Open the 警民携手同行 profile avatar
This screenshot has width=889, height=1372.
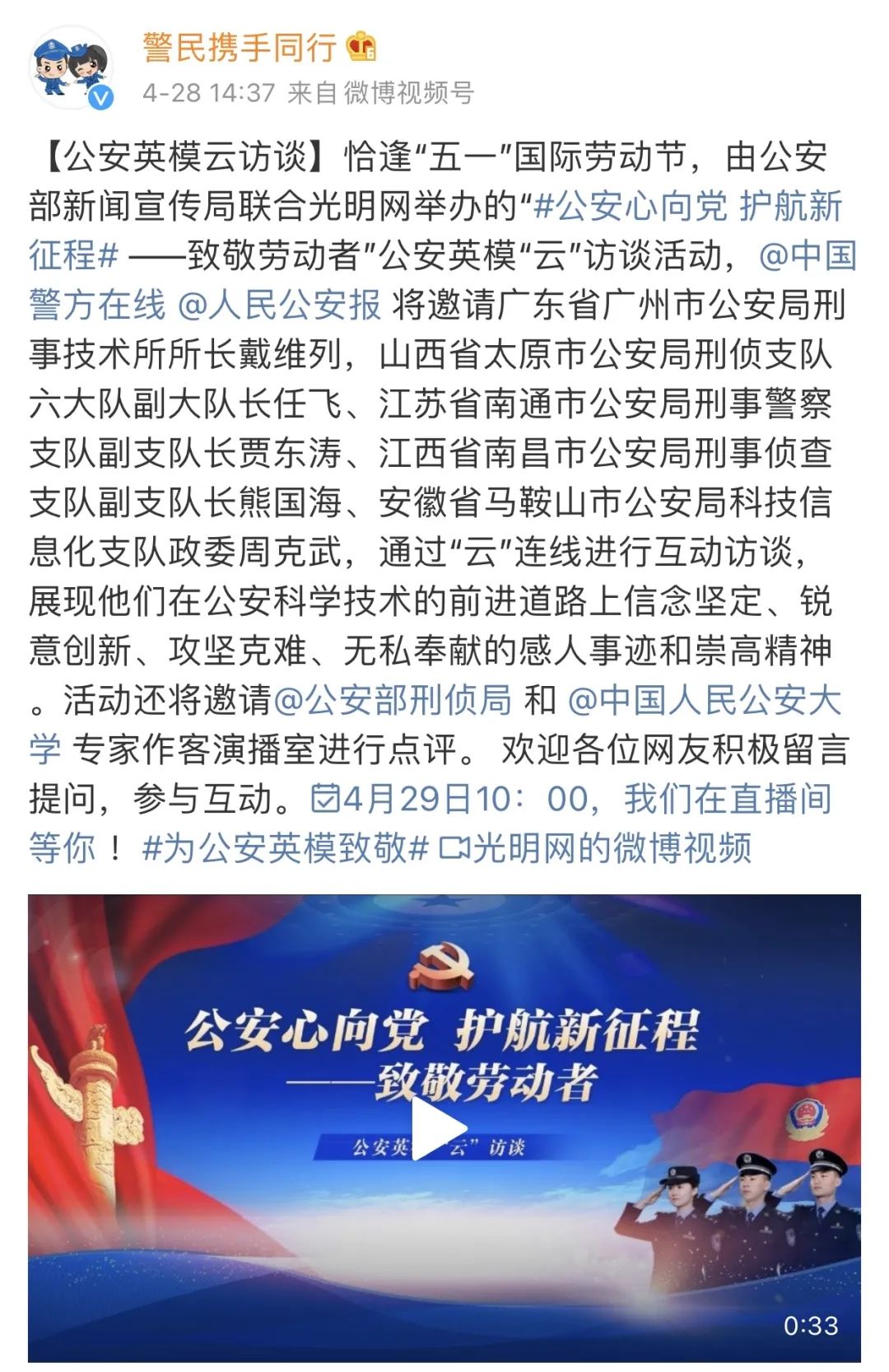[x=71, y=68]
